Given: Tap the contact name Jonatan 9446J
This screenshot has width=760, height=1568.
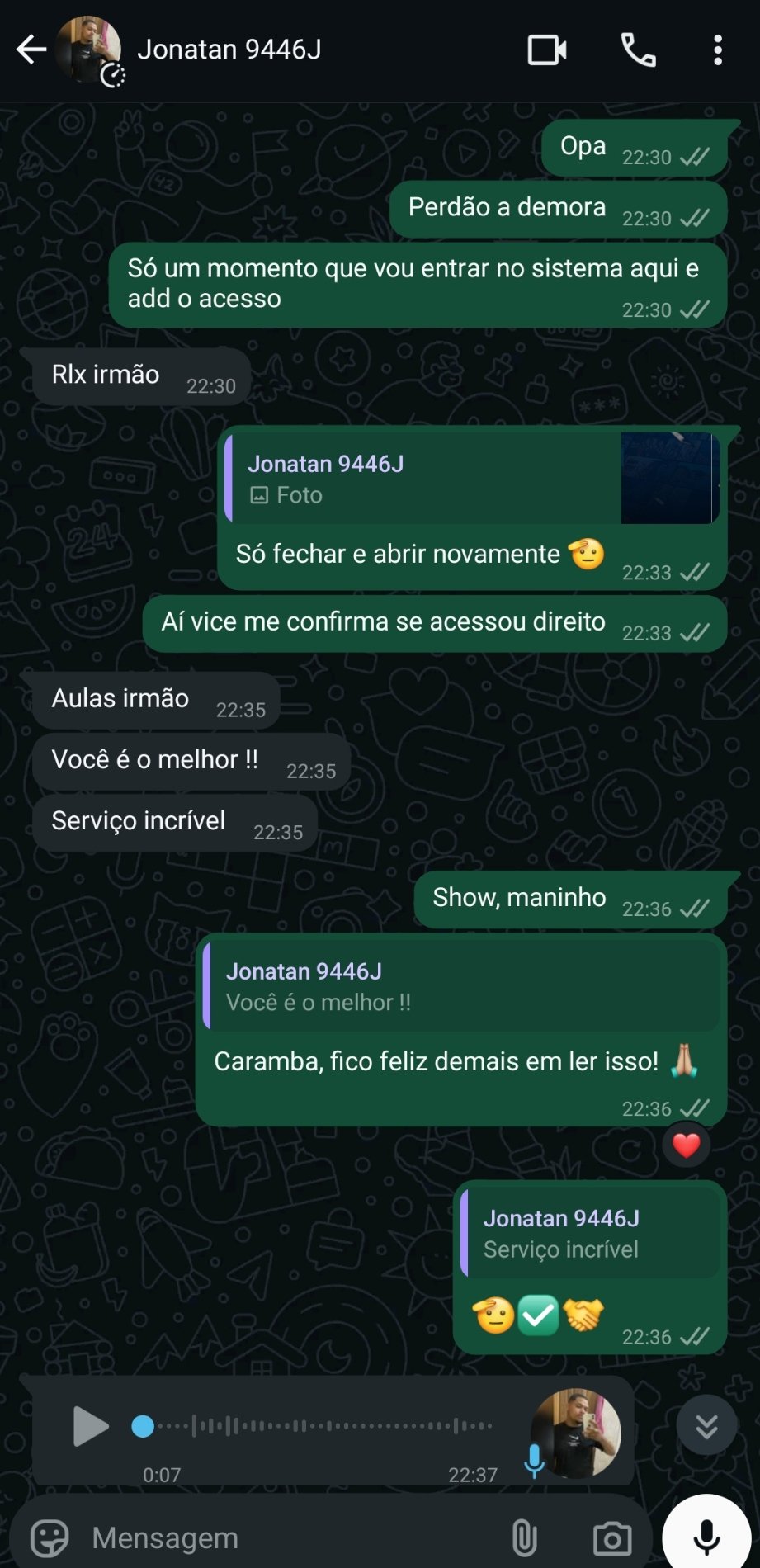Looking at the screenshot, I should pos(228,50).
